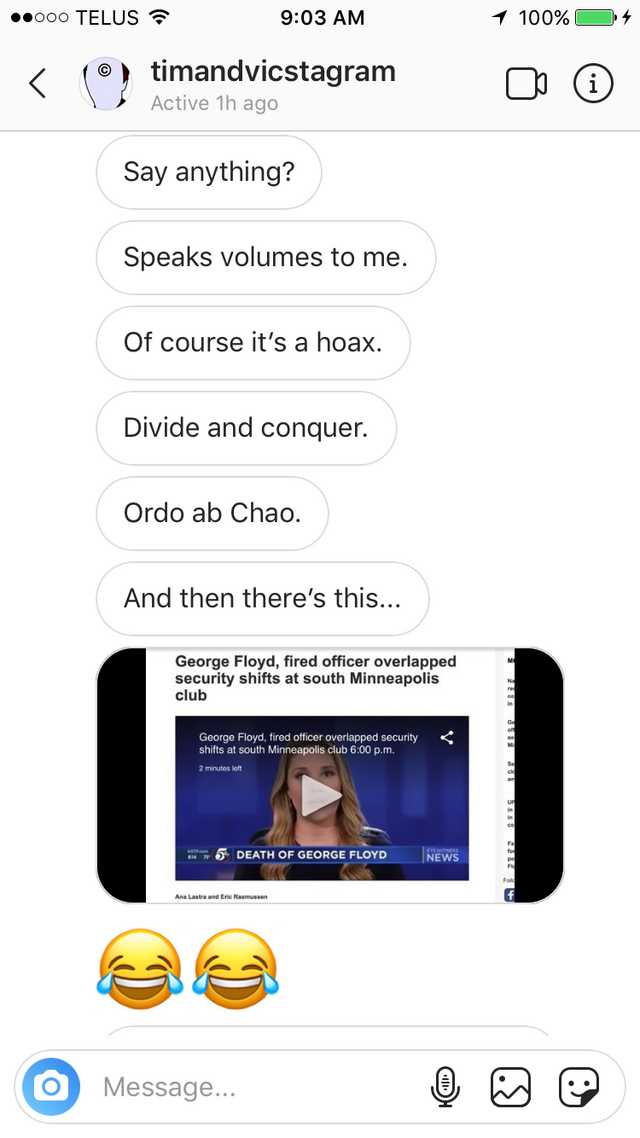Open conversation info details
Image resolution: width=640 pixels, height=1138 pixels.
coord(594,85)
